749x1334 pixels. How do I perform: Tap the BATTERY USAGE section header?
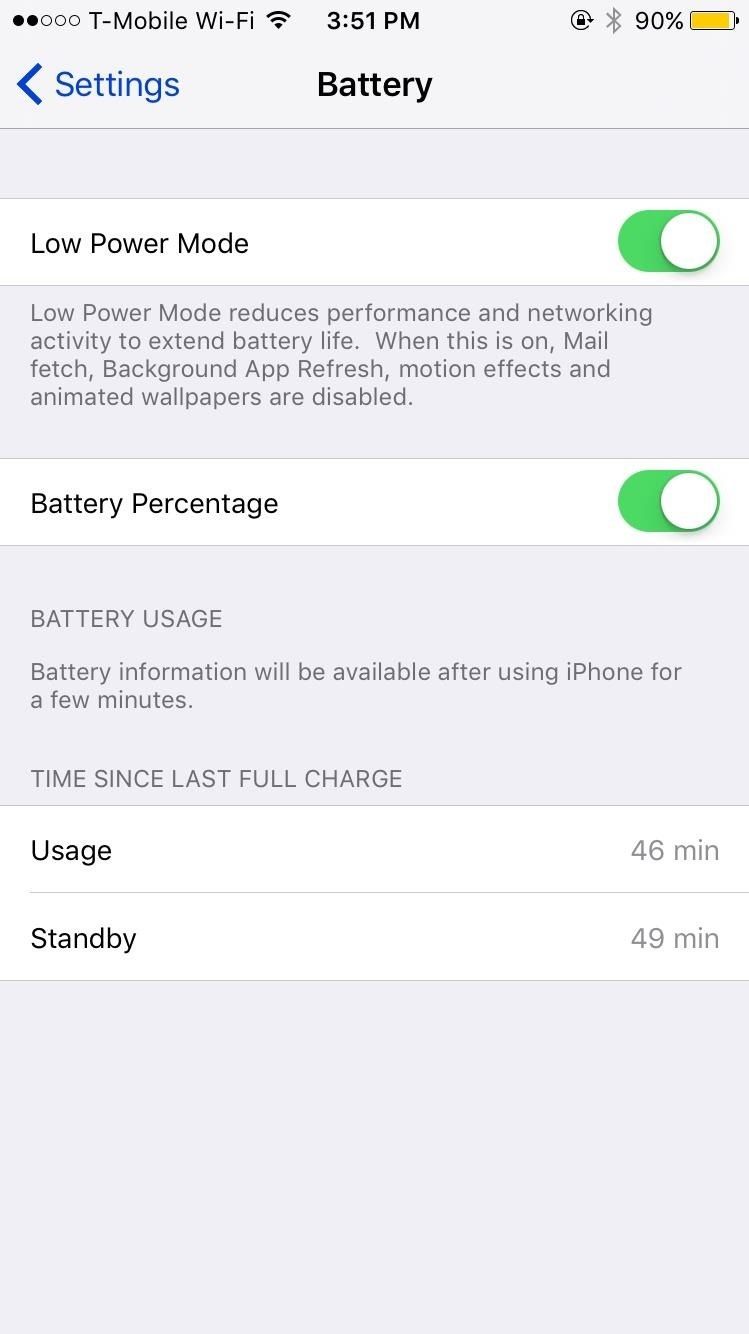[x=126, y=618]
